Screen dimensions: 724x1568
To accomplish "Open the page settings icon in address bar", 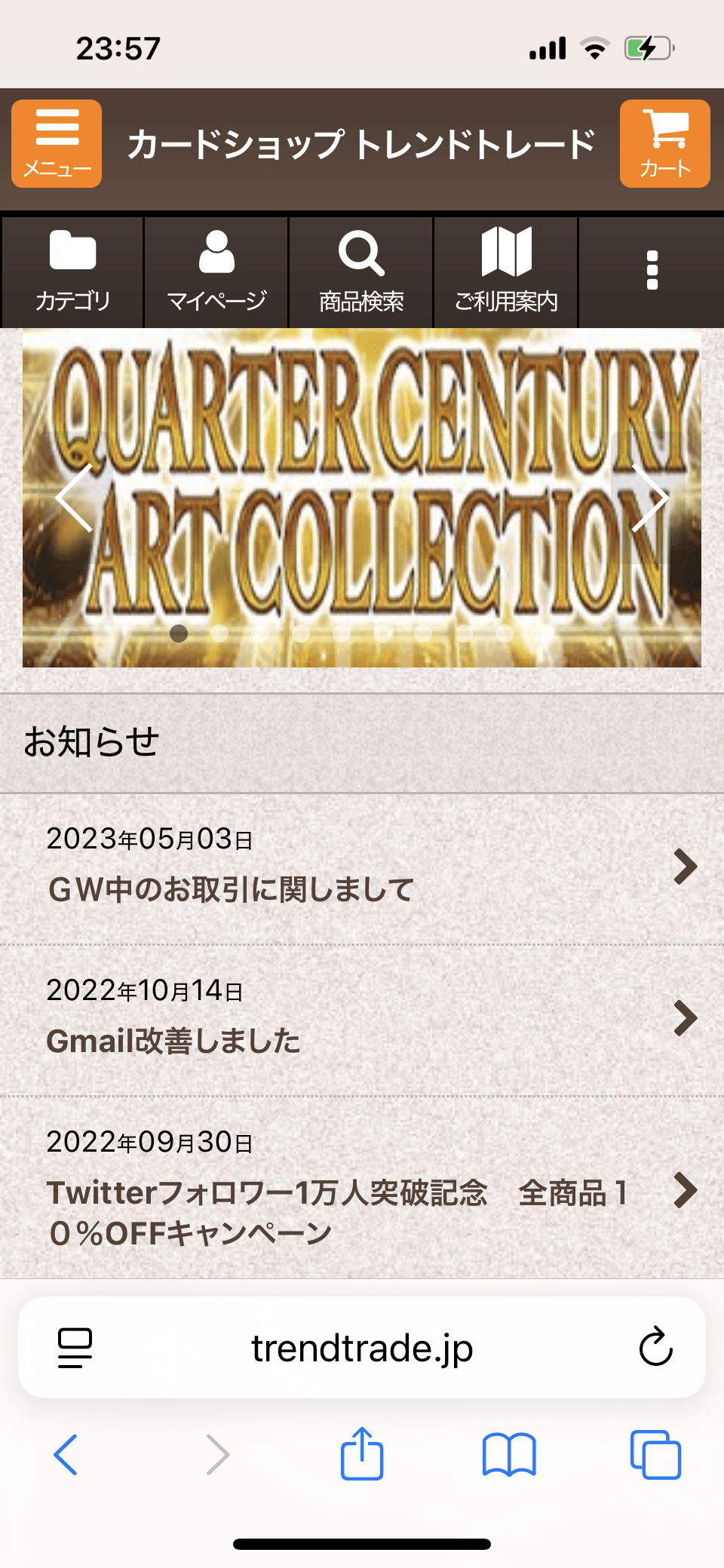I will [75, 1348].
